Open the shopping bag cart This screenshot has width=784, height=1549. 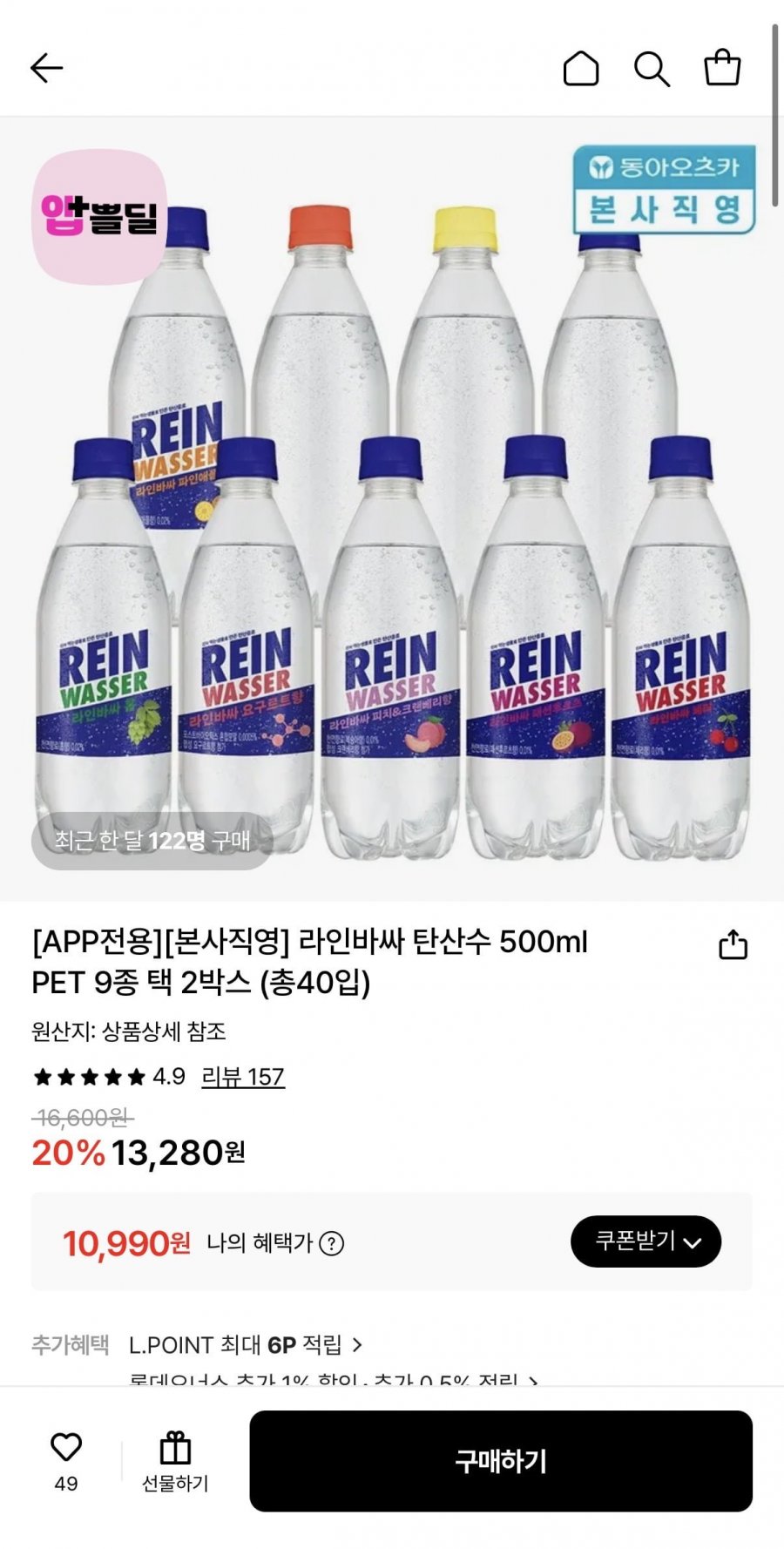tap(722, 67)
